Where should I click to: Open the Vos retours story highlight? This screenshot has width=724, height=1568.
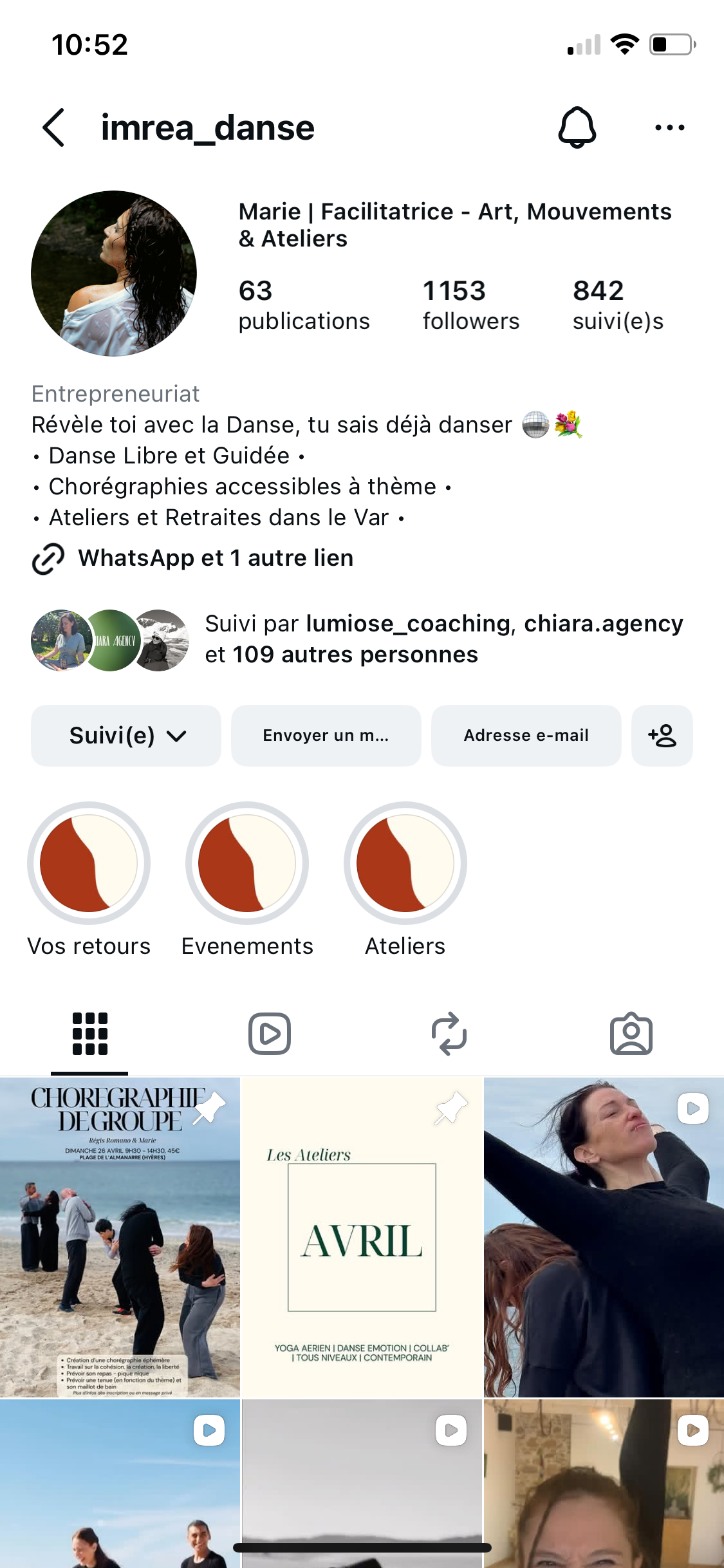point(89,863)
